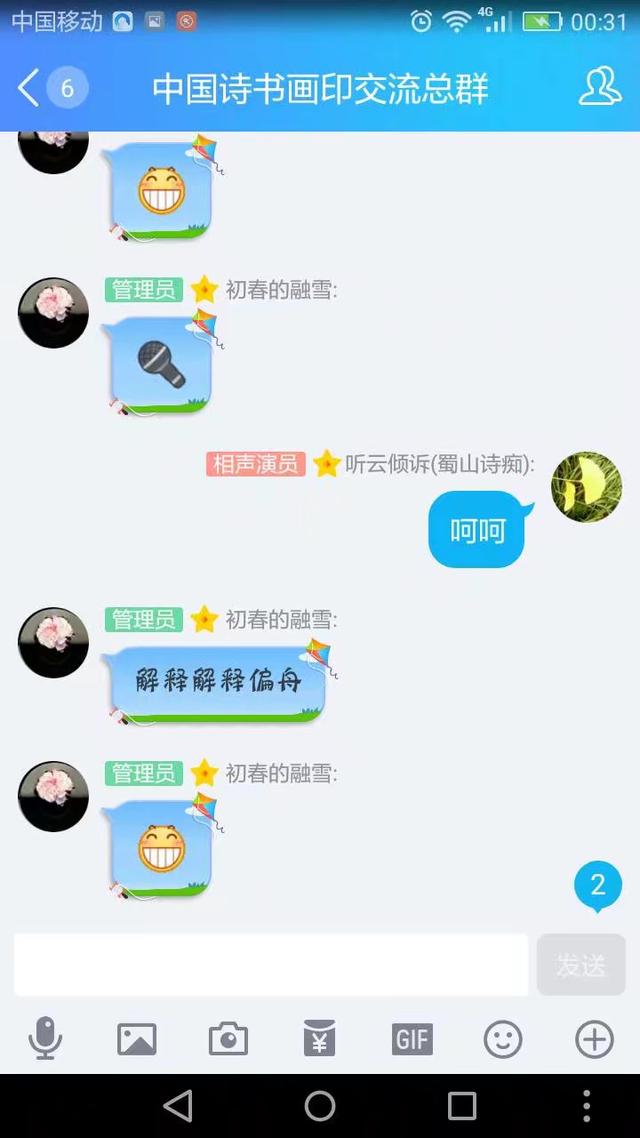Open 听云倾诉's yellow avatar profile
This screenshot has width=640, height=1138.
587,487
